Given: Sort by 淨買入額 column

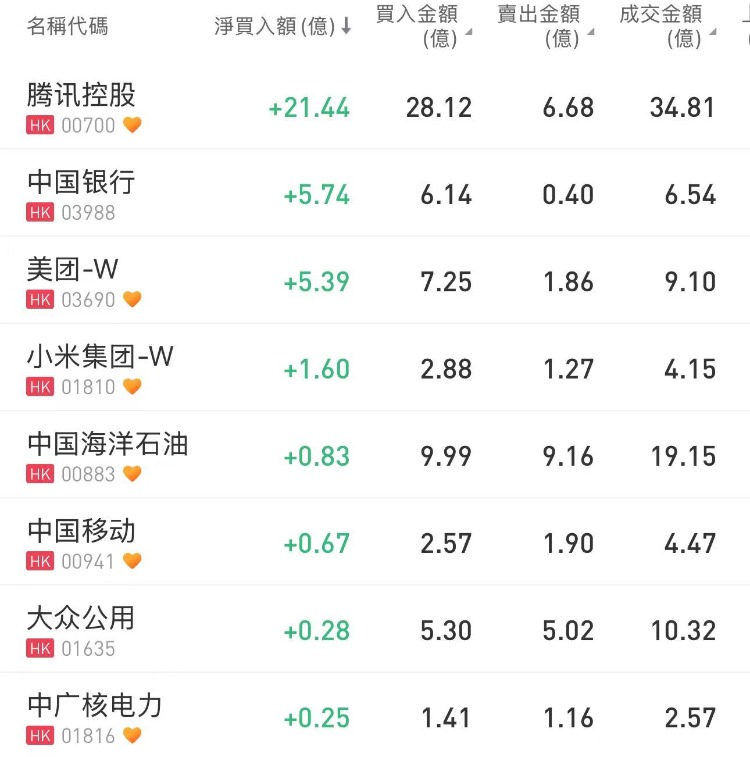Looking at the screenshot, I should point(283,27).
